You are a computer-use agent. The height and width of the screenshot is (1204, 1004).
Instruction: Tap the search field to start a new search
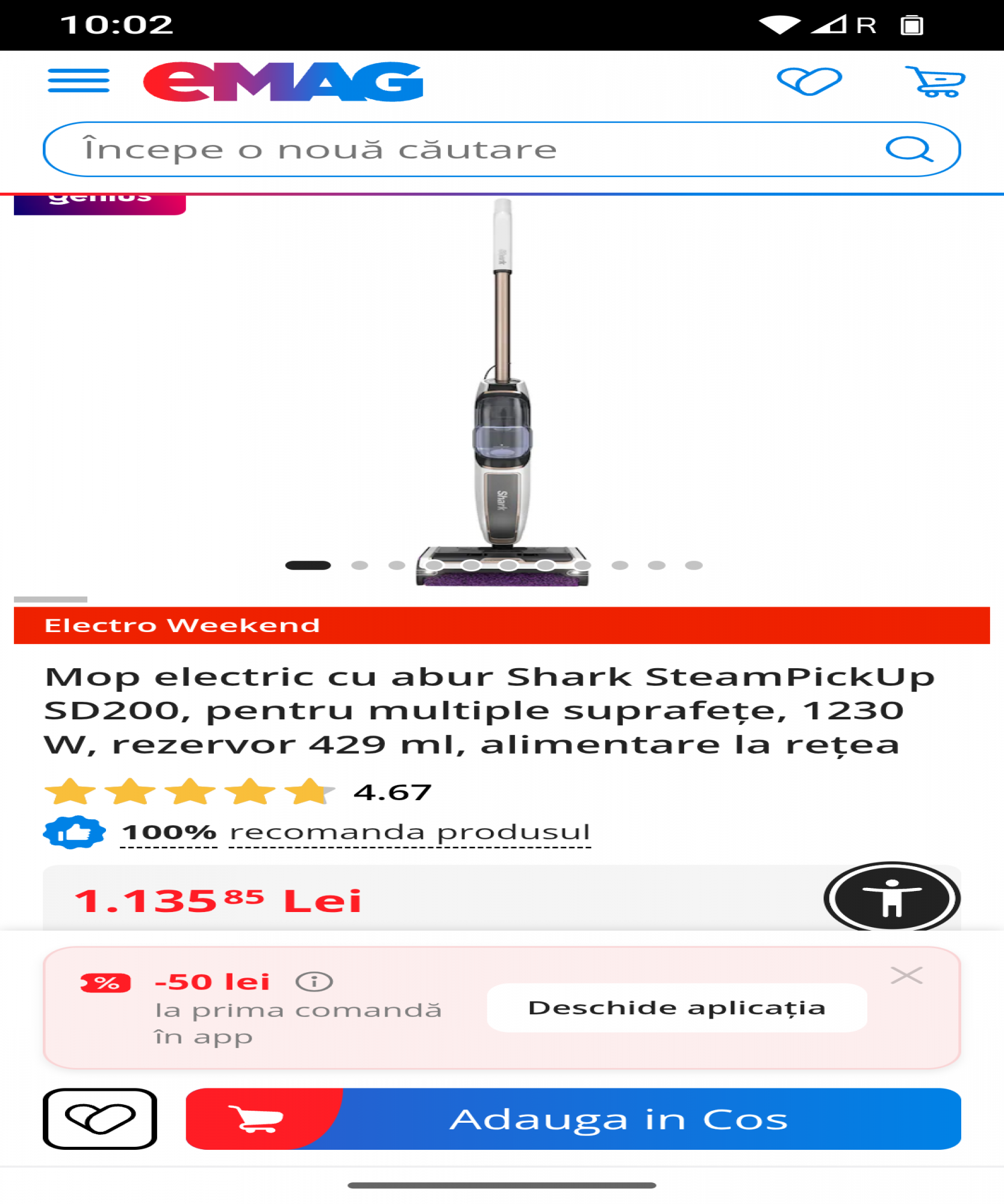pyautogui.click(x=458, y=149)
